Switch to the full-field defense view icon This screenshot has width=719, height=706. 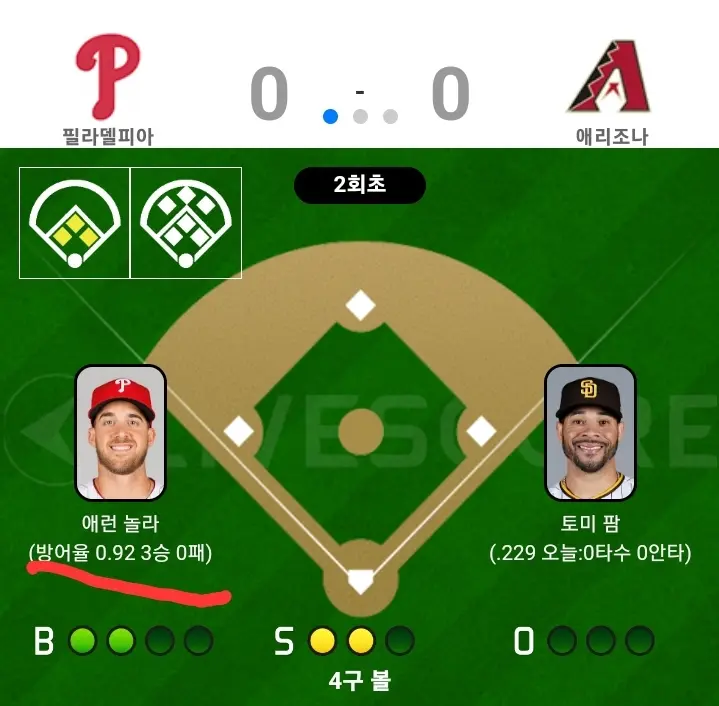pyautogui.click(x=186, y=223)
